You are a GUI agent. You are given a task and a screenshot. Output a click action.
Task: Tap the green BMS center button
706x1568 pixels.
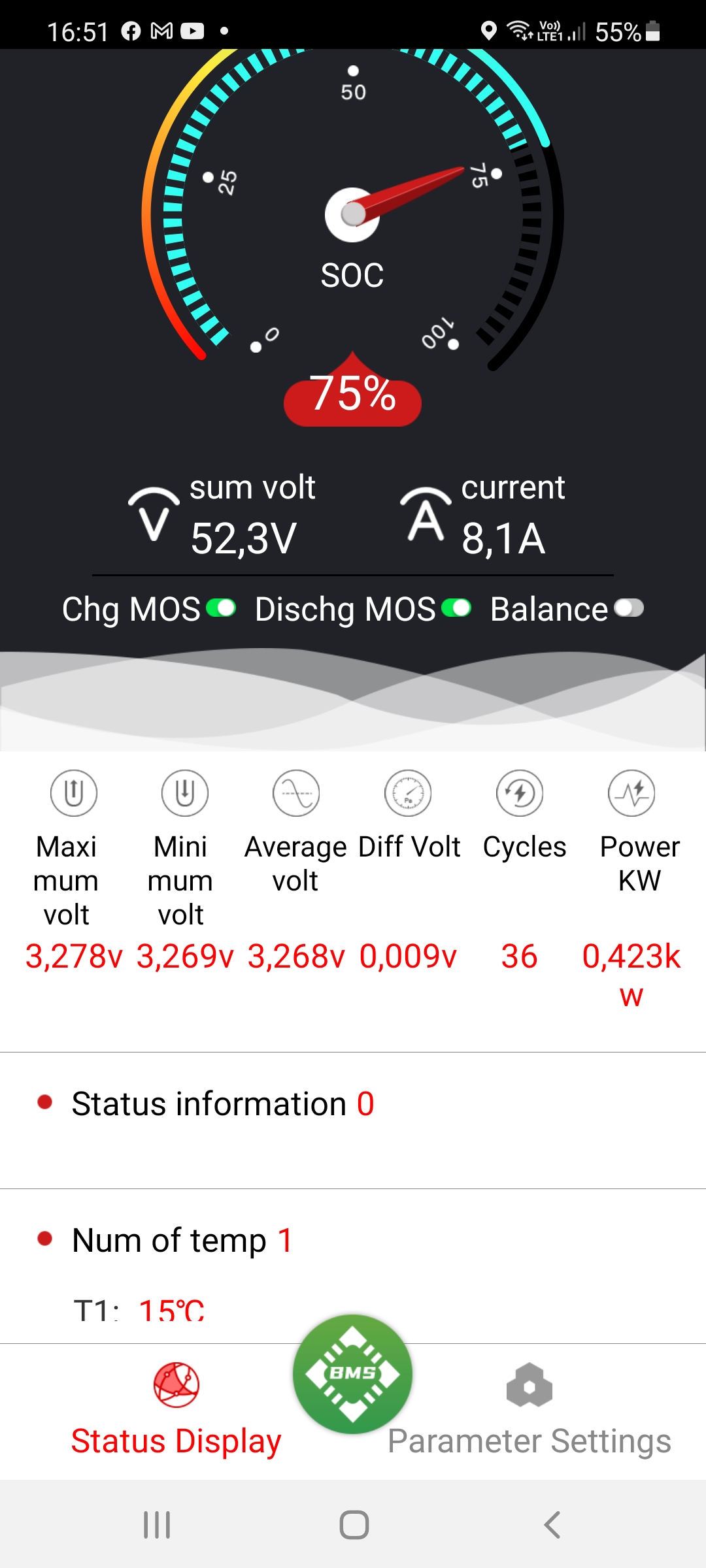tap(352, 1374)
